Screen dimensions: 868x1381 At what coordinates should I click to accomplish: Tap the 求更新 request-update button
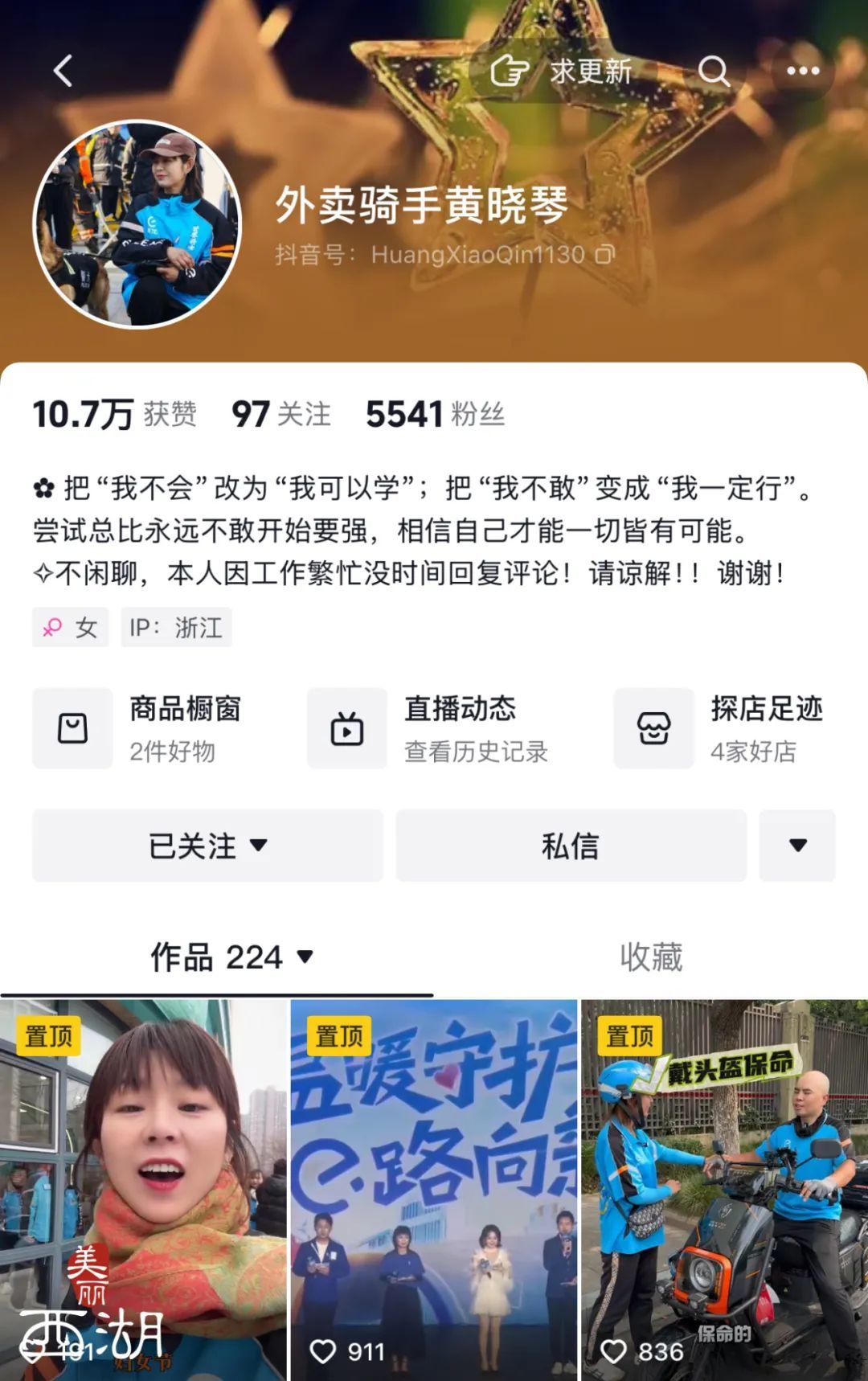(x=563, y=72)
